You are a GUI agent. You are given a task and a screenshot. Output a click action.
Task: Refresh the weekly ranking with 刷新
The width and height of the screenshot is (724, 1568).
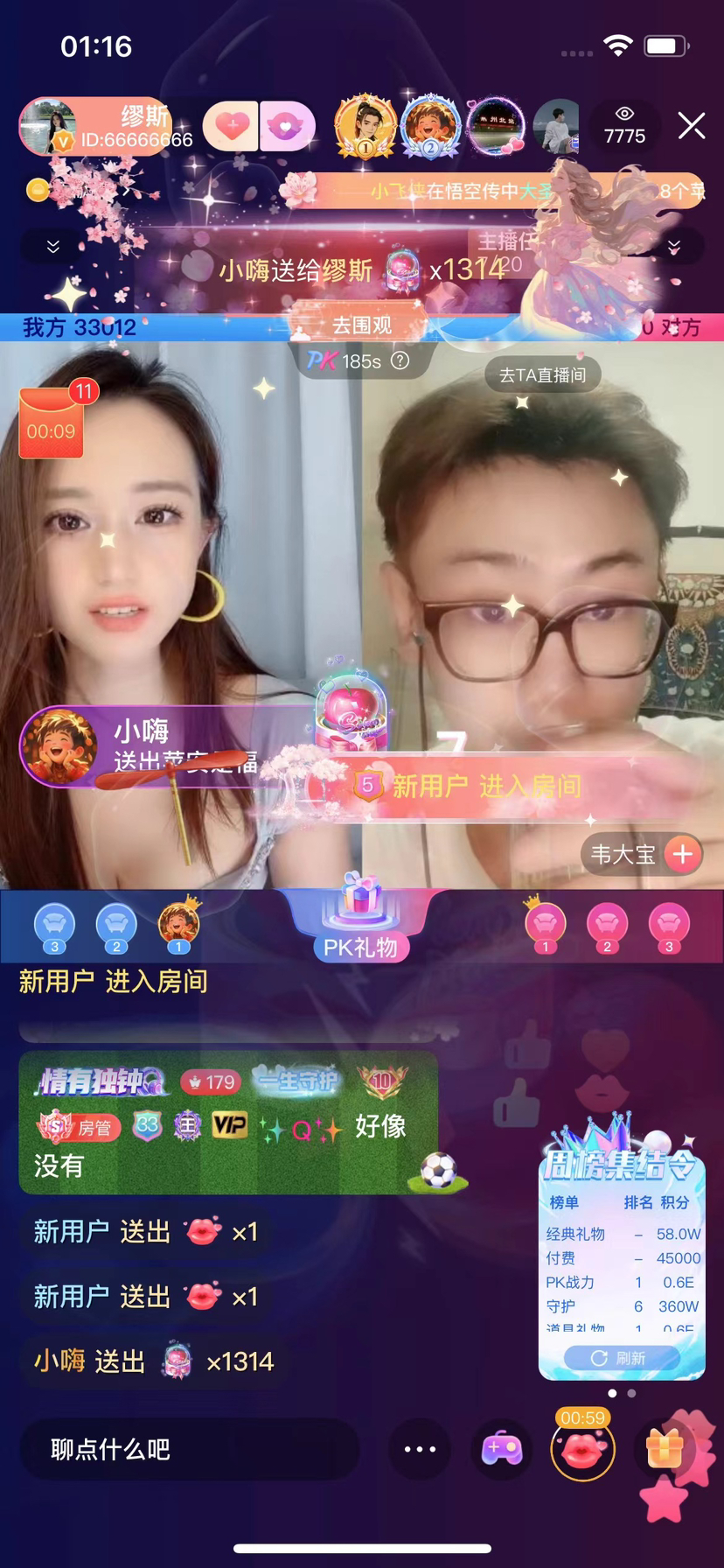coord(621,1358)
